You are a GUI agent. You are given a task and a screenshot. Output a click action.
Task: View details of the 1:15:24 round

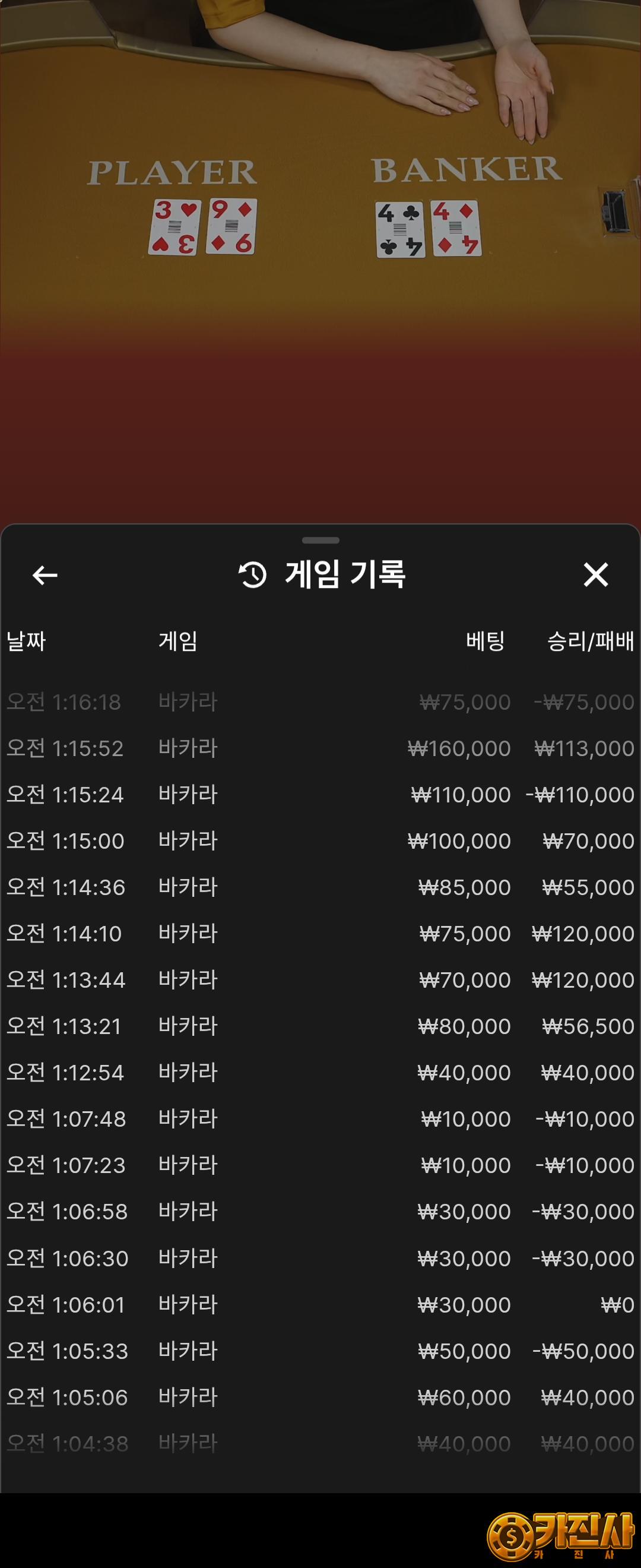coord(320,794)
